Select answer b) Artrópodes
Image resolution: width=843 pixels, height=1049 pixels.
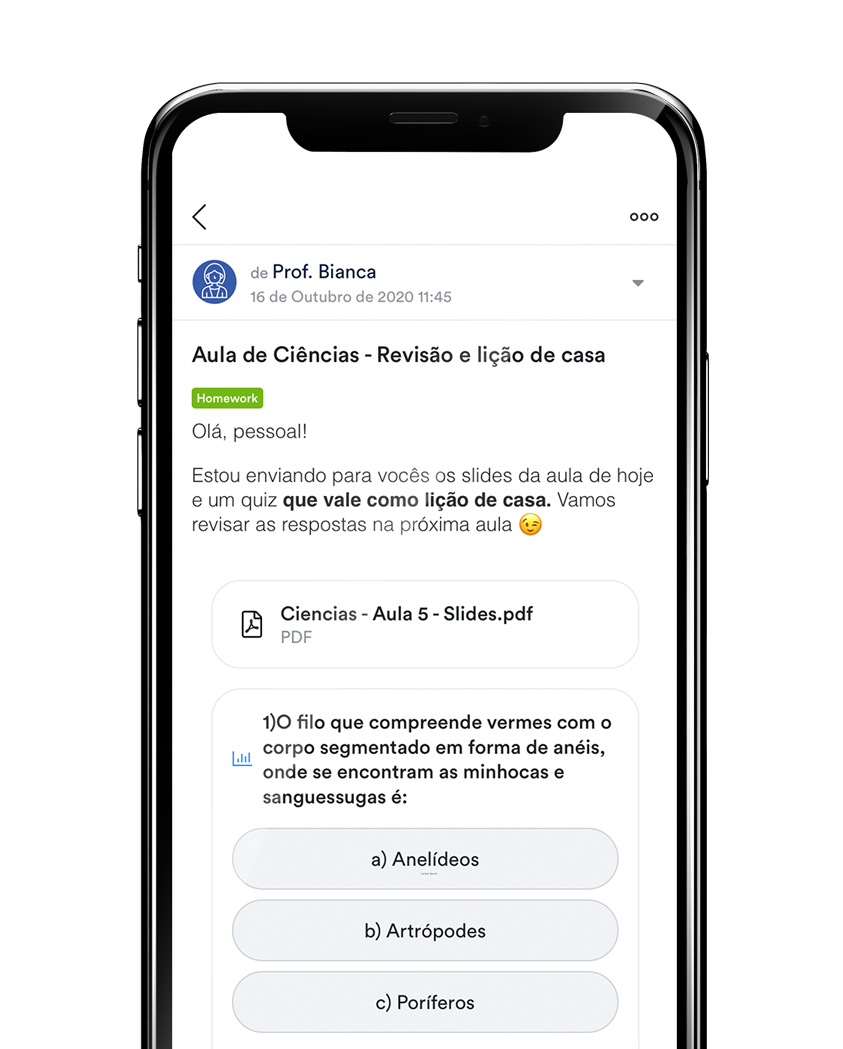[425, 931]
